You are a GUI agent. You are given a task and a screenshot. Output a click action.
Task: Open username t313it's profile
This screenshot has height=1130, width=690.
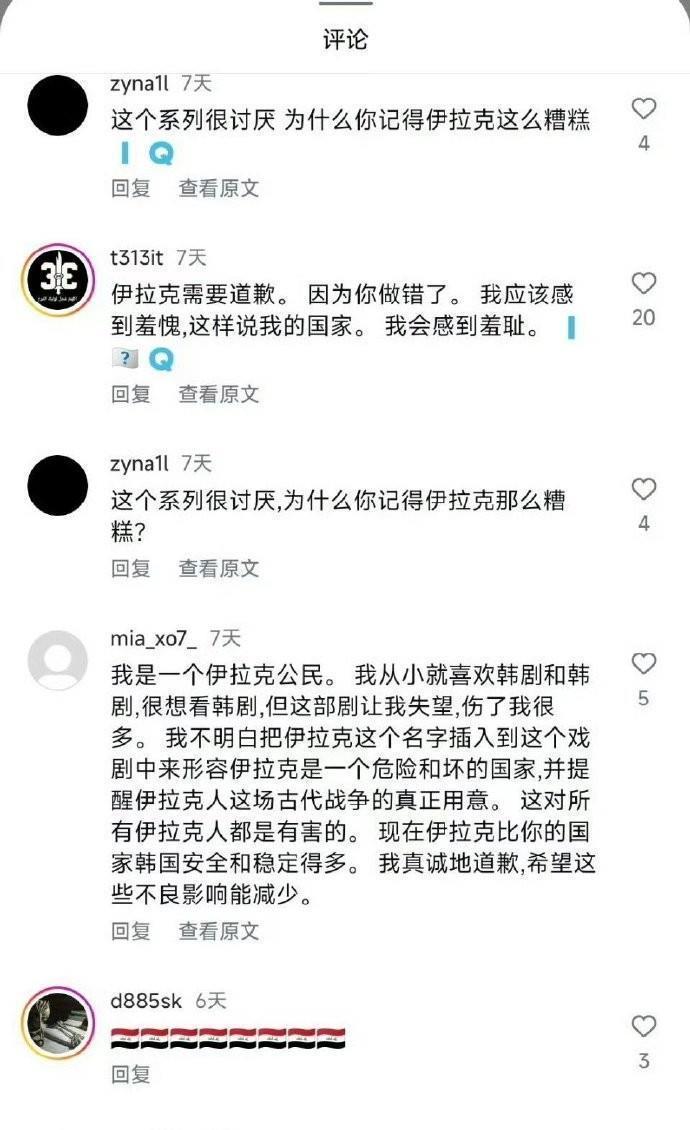(137, 258)
